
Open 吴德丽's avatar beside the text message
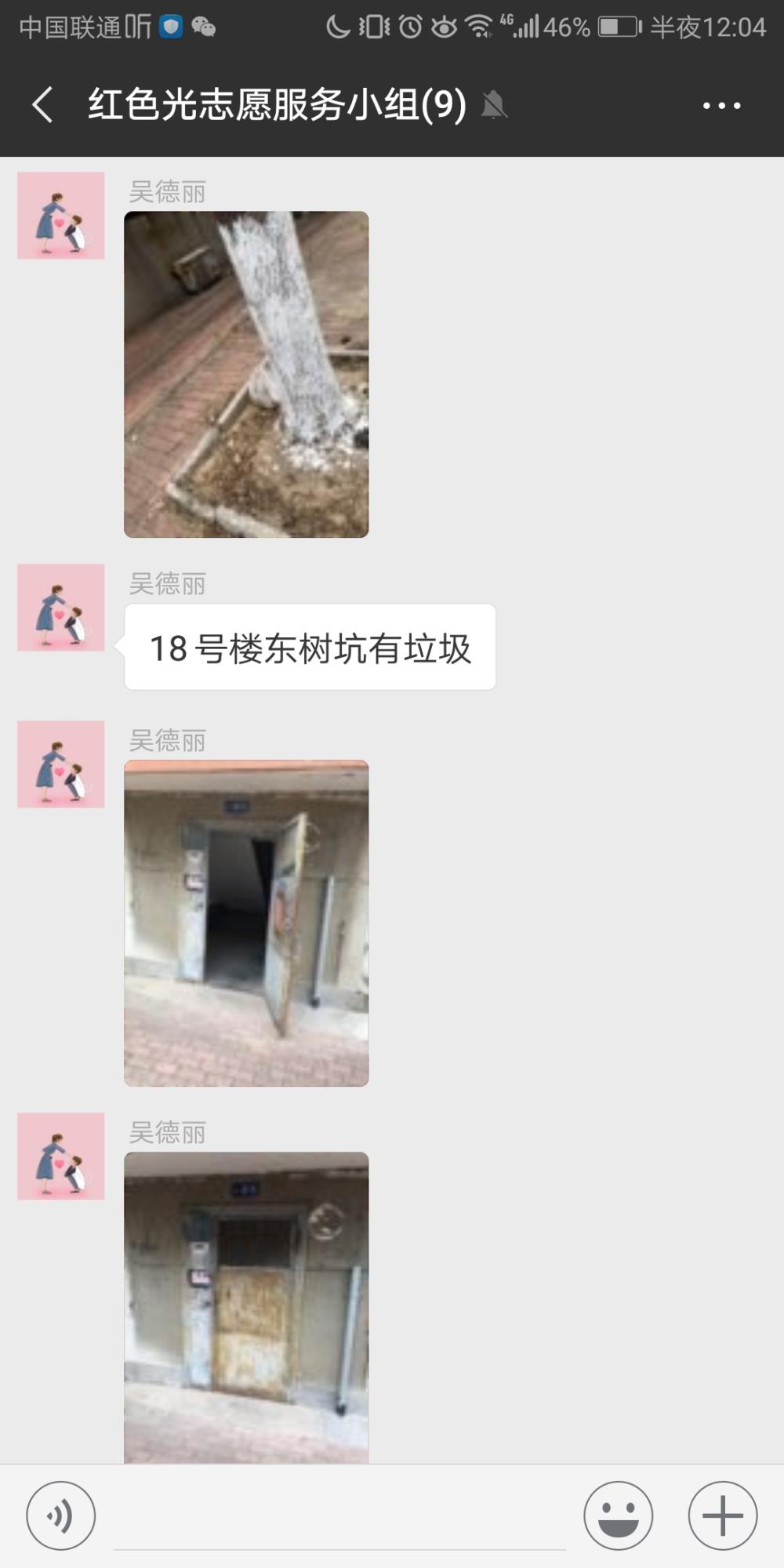[x=61, y=608]
